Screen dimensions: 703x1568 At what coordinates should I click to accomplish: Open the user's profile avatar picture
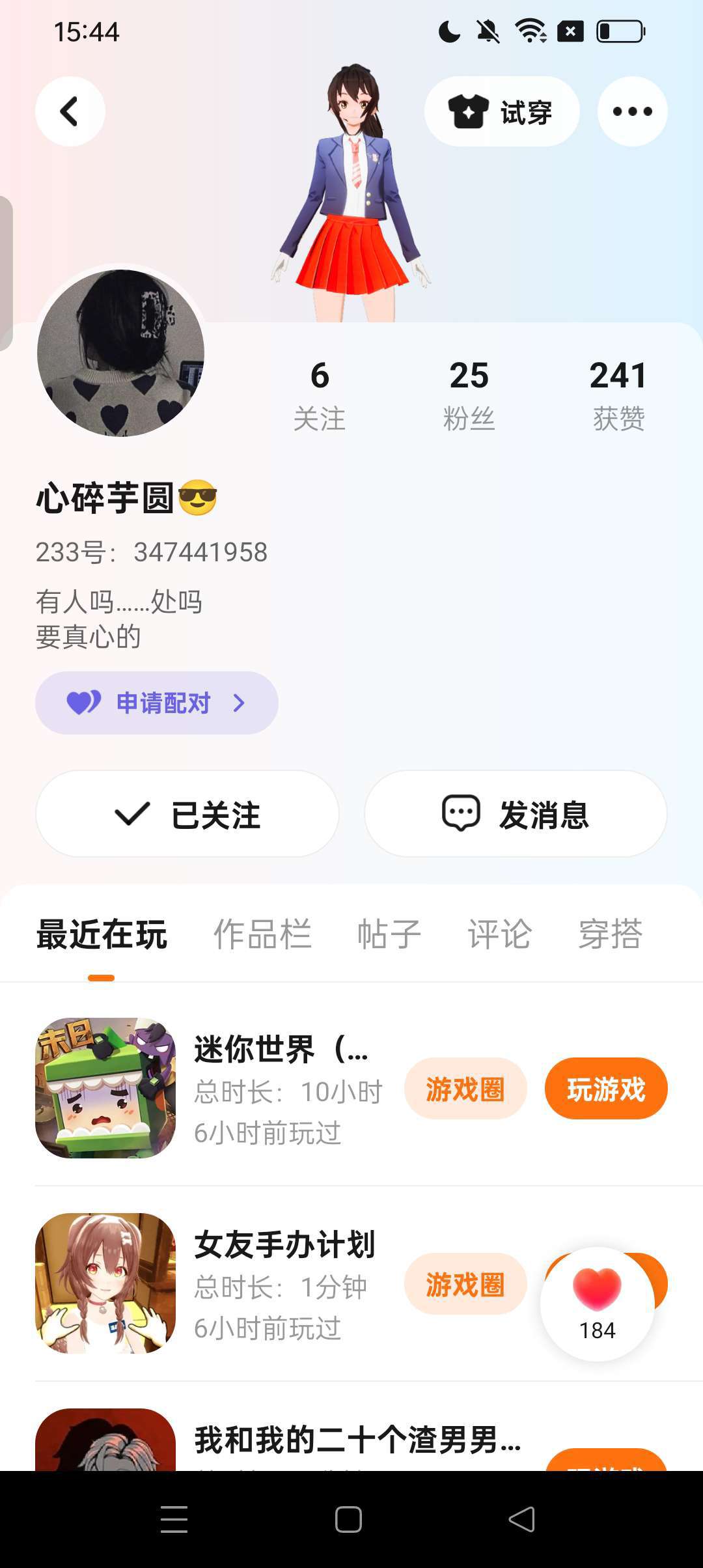120,352
